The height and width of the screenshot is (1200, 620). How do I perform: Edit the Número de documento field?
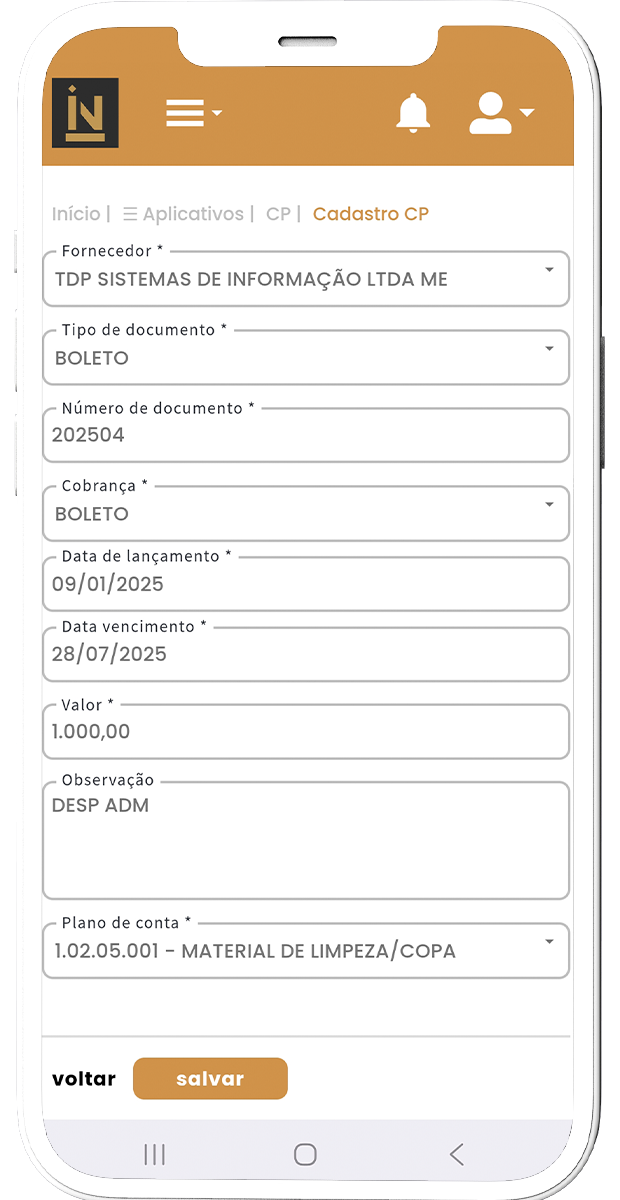tap(305, 436)
